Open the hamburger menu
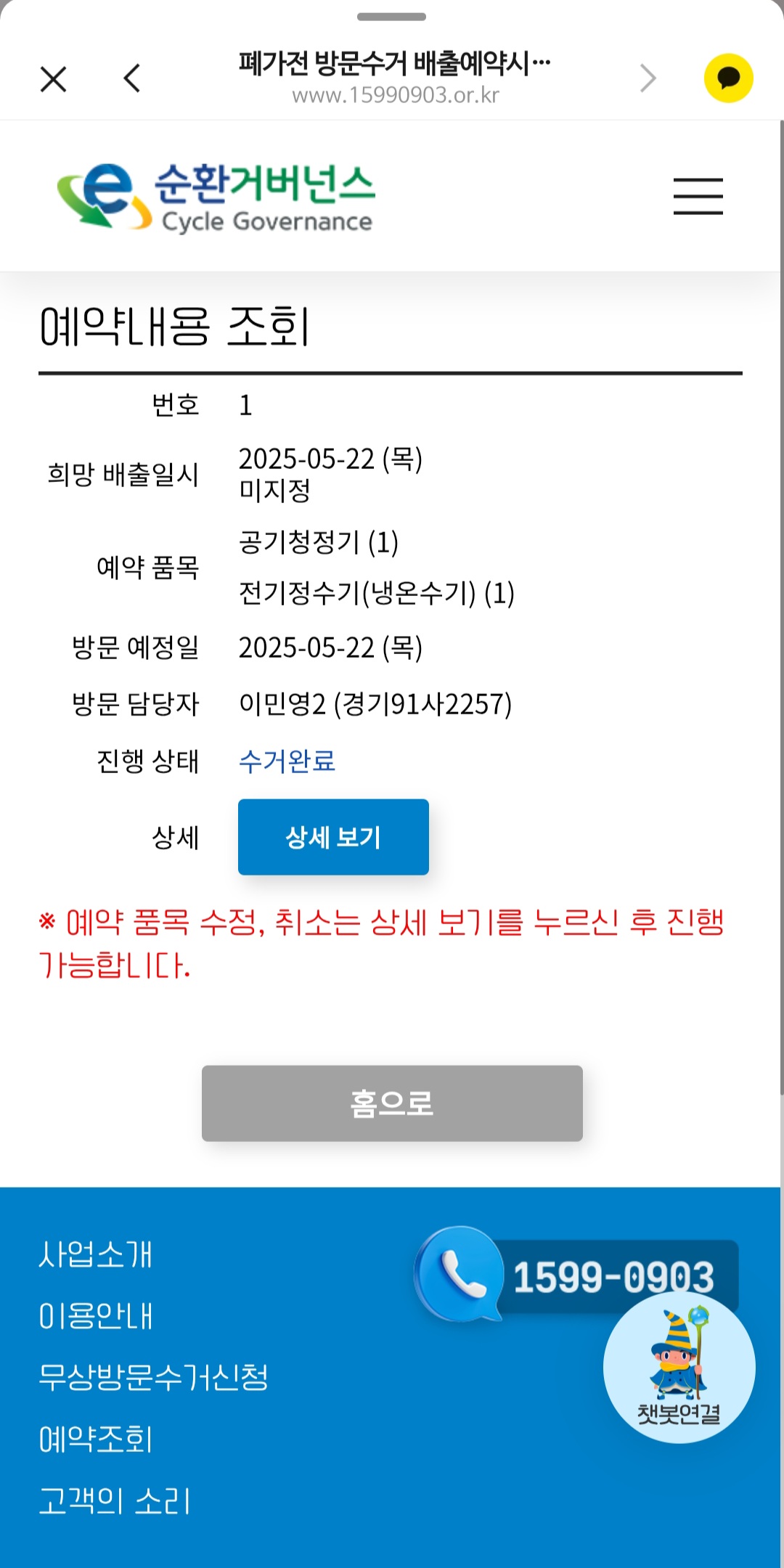Image resolution: width=784 pixels, height=1568 pixels. coord(698,196)
